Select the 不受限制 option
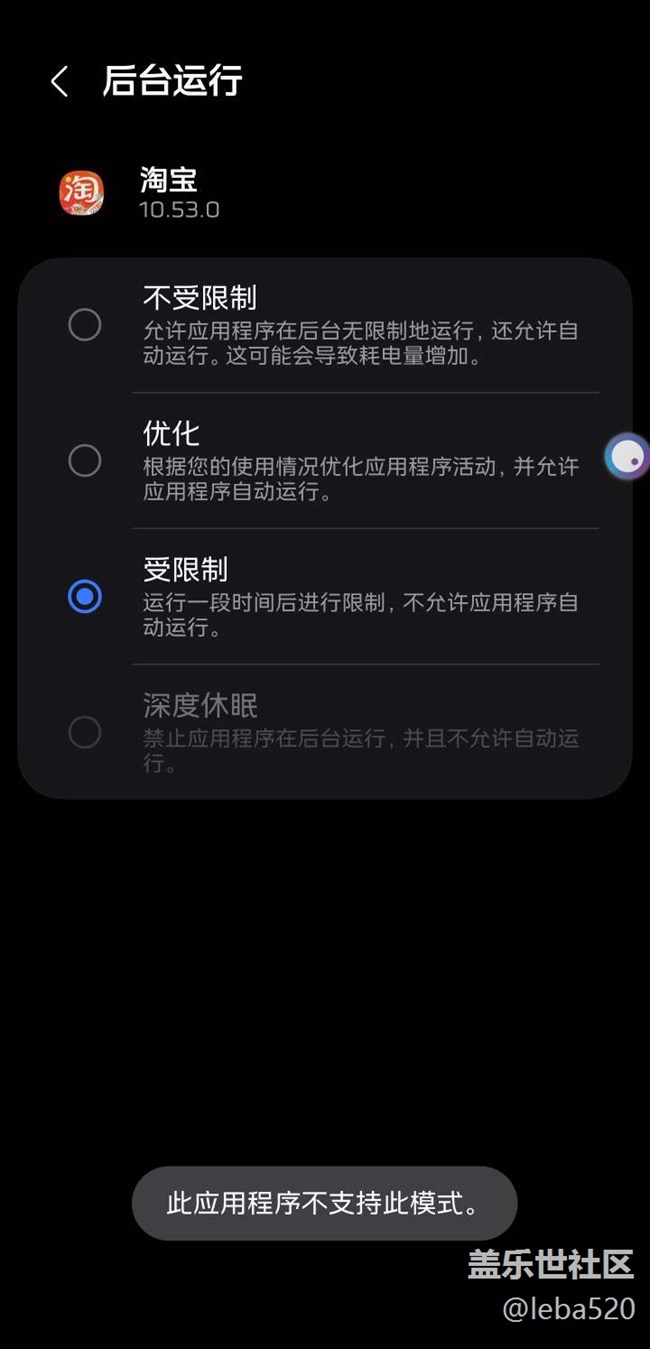The image size is (650, 1349). (325, 326)
